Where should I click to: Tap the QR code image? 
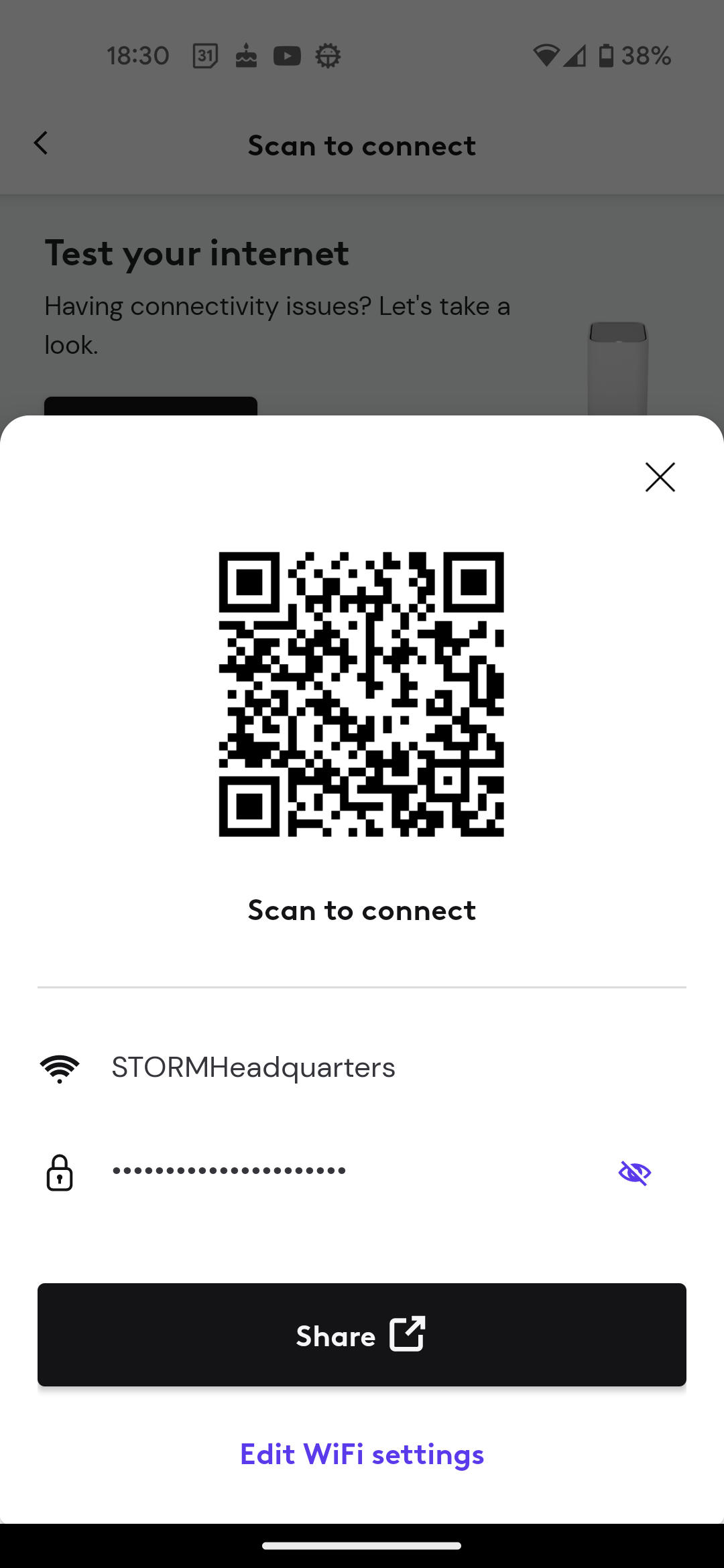pyautogui.click(x=361, y=693)
